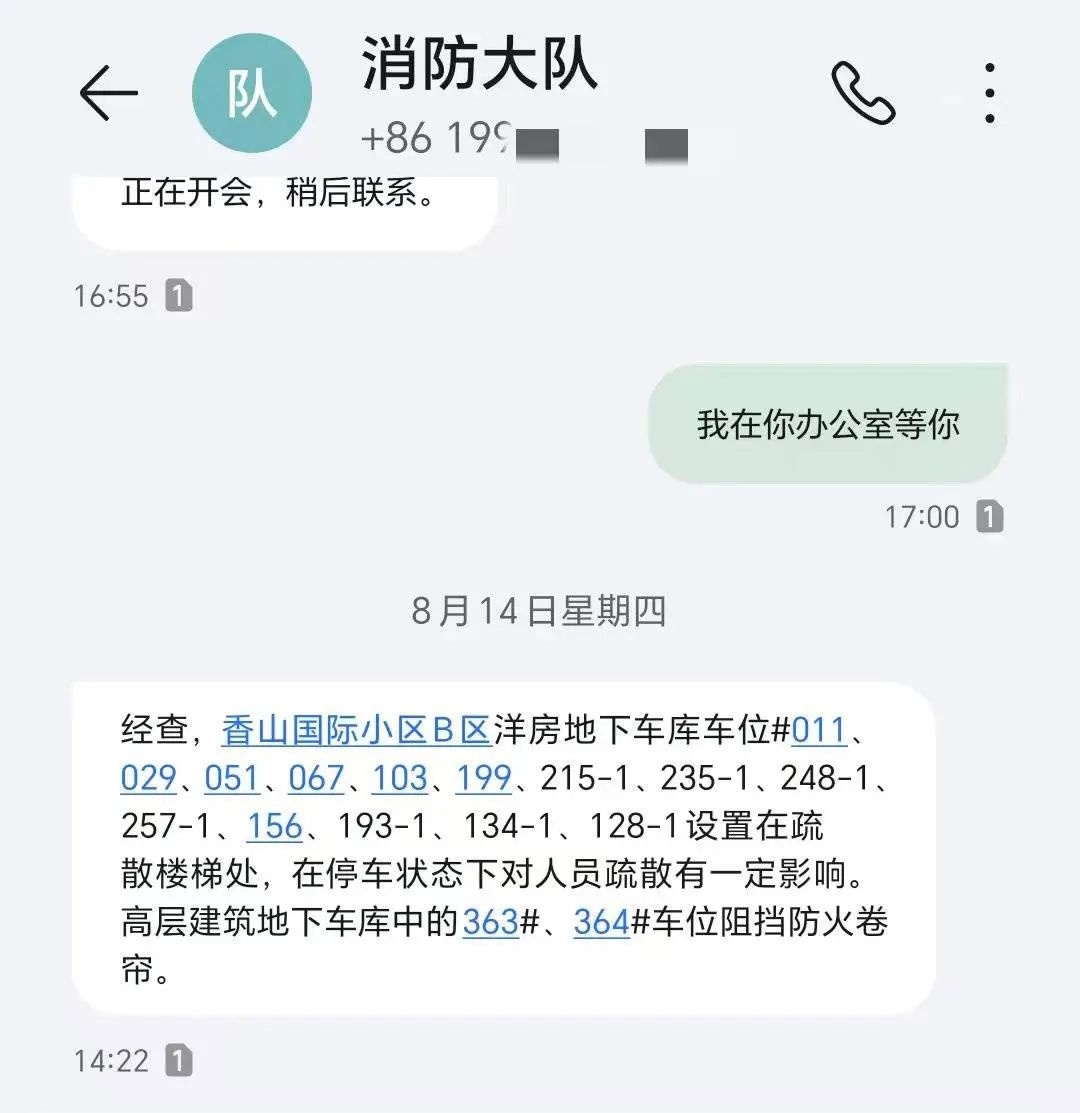Tap the linked number 364
1080x1113 pixels.
pyautogui.click(x=602, y=922)
